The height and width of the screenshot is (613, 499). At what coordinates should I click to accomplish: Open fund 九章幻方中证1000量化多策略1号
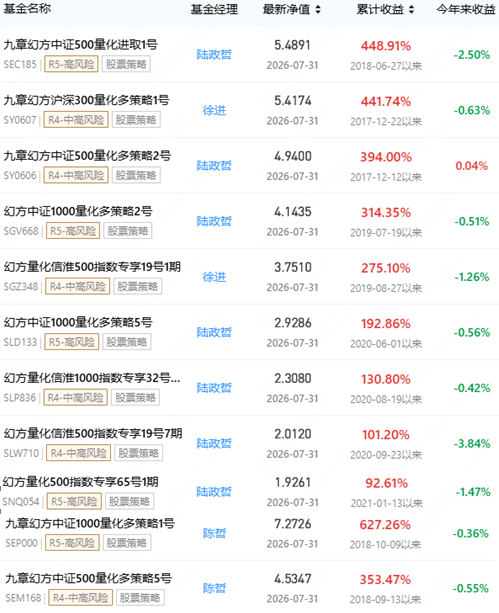pos(90,523)
